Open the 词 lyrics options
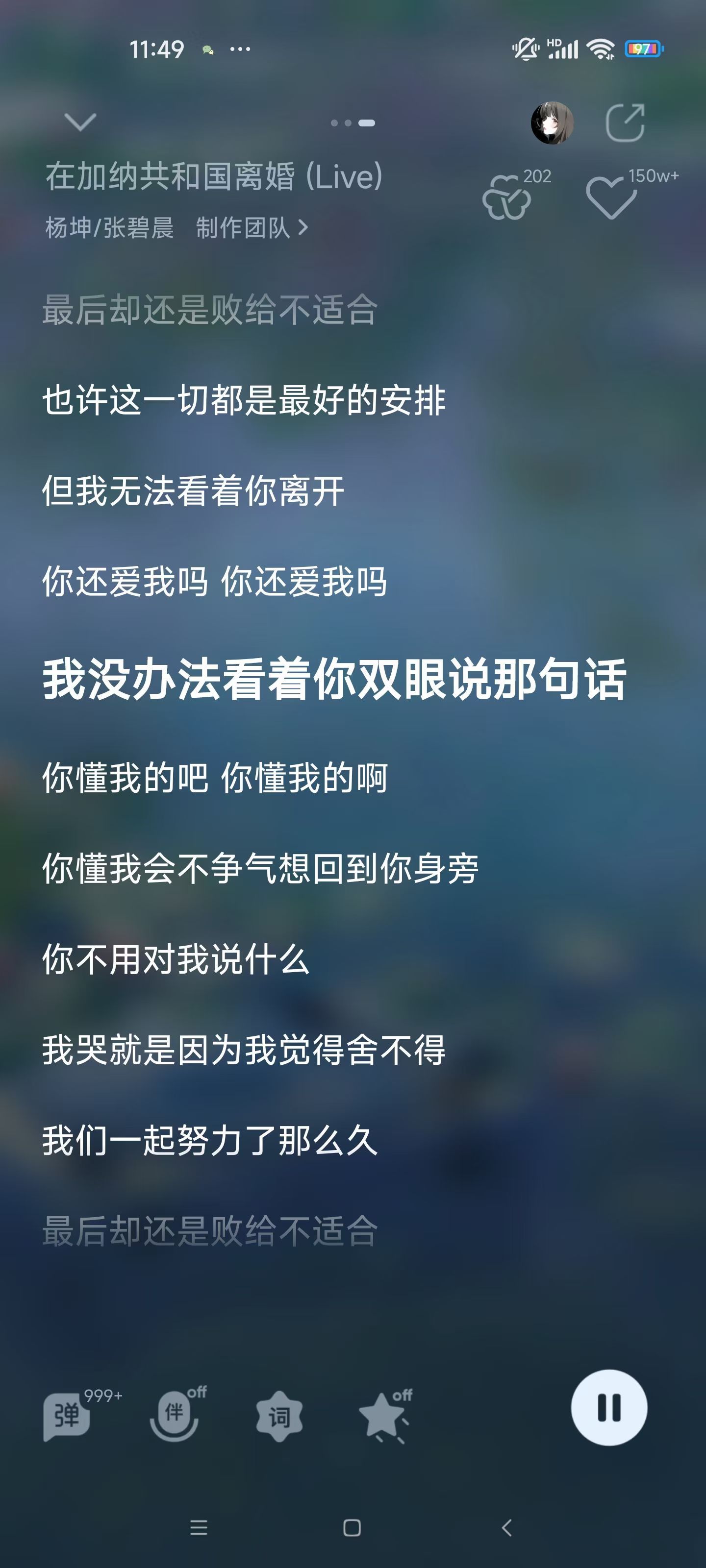706x1568 pixels. (x=279, y=1417)
